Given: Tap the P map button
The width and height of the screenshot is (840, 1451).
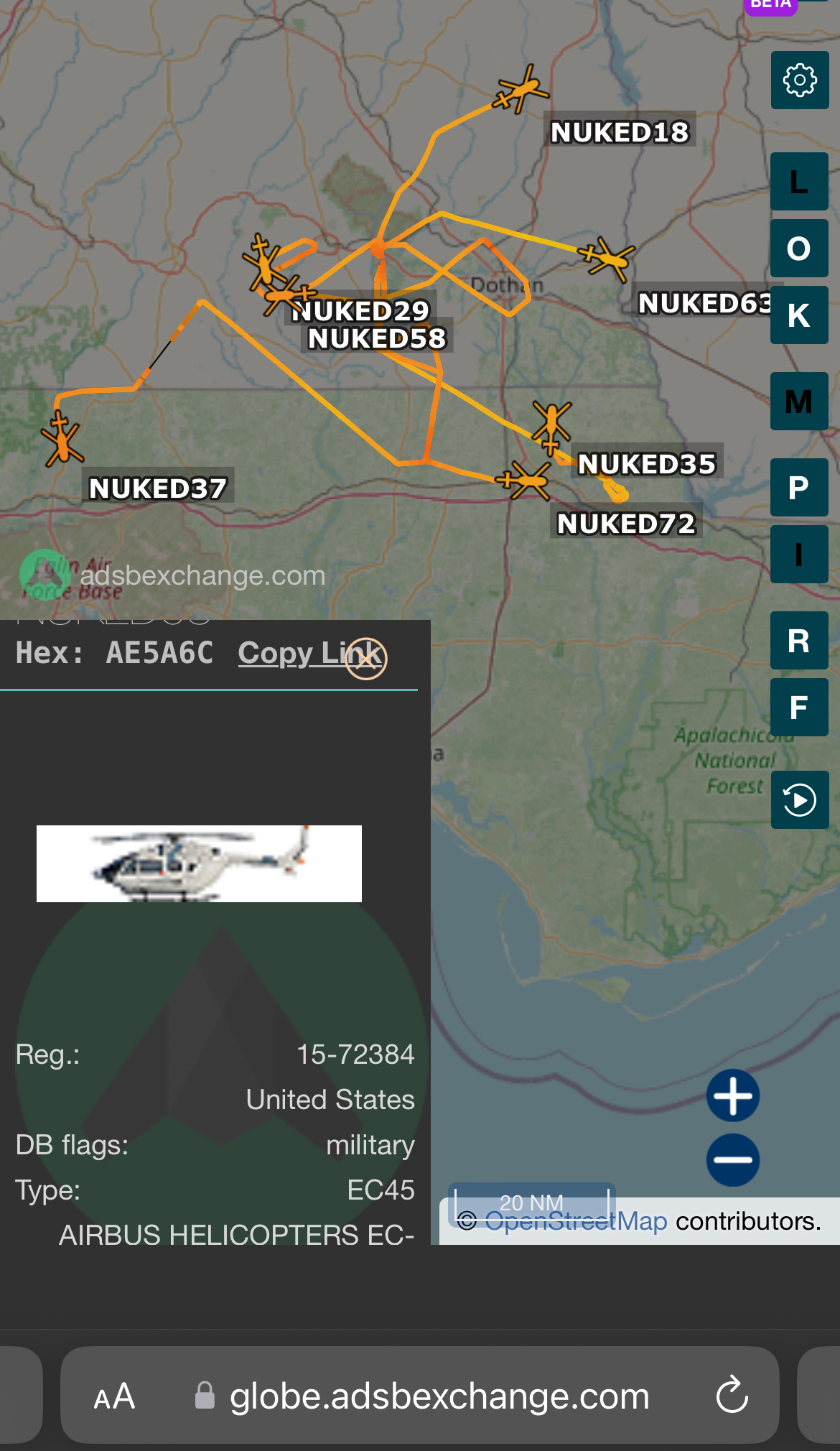Looking at the screenshot, I should point(800,488).
